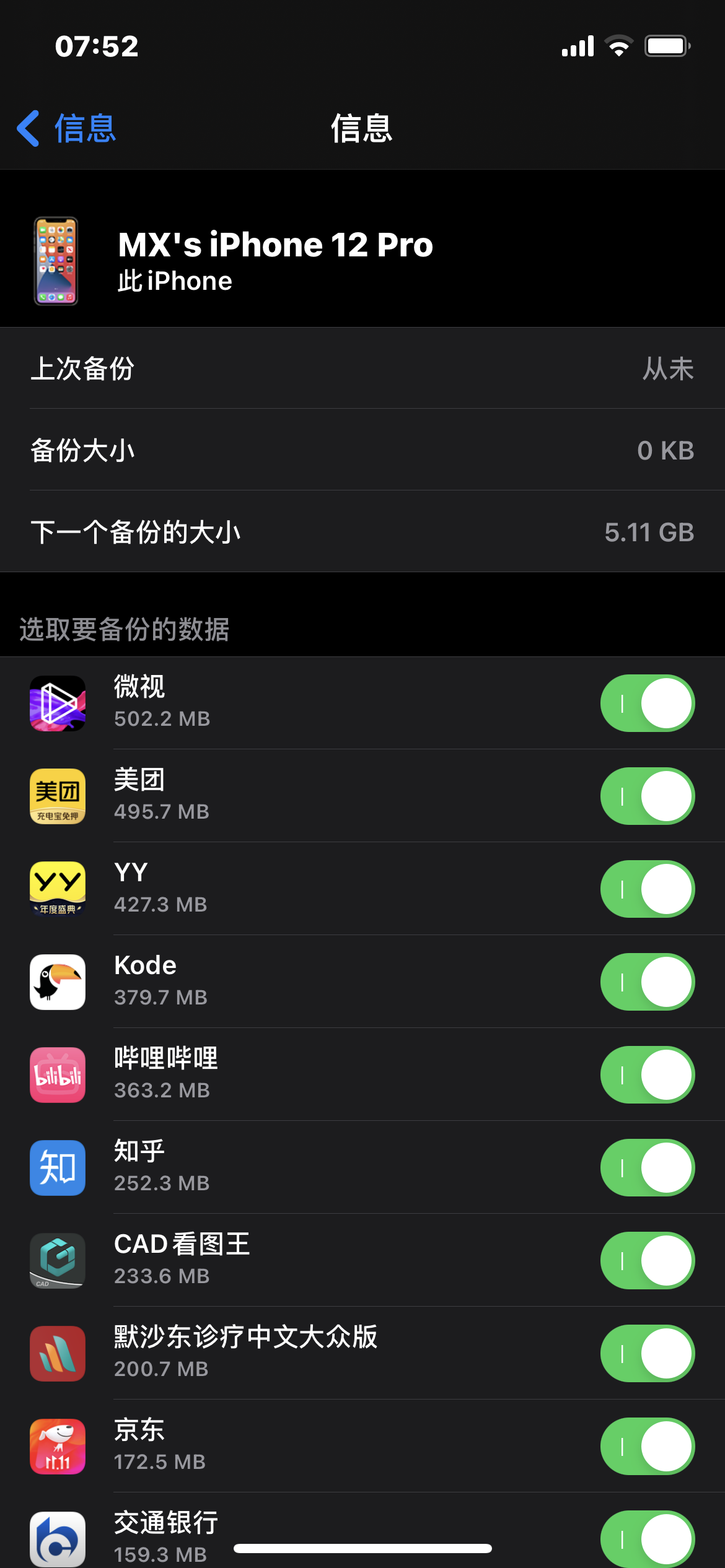
Task: Switch off 京东 backup
Action: click(x=647, y=1447)
